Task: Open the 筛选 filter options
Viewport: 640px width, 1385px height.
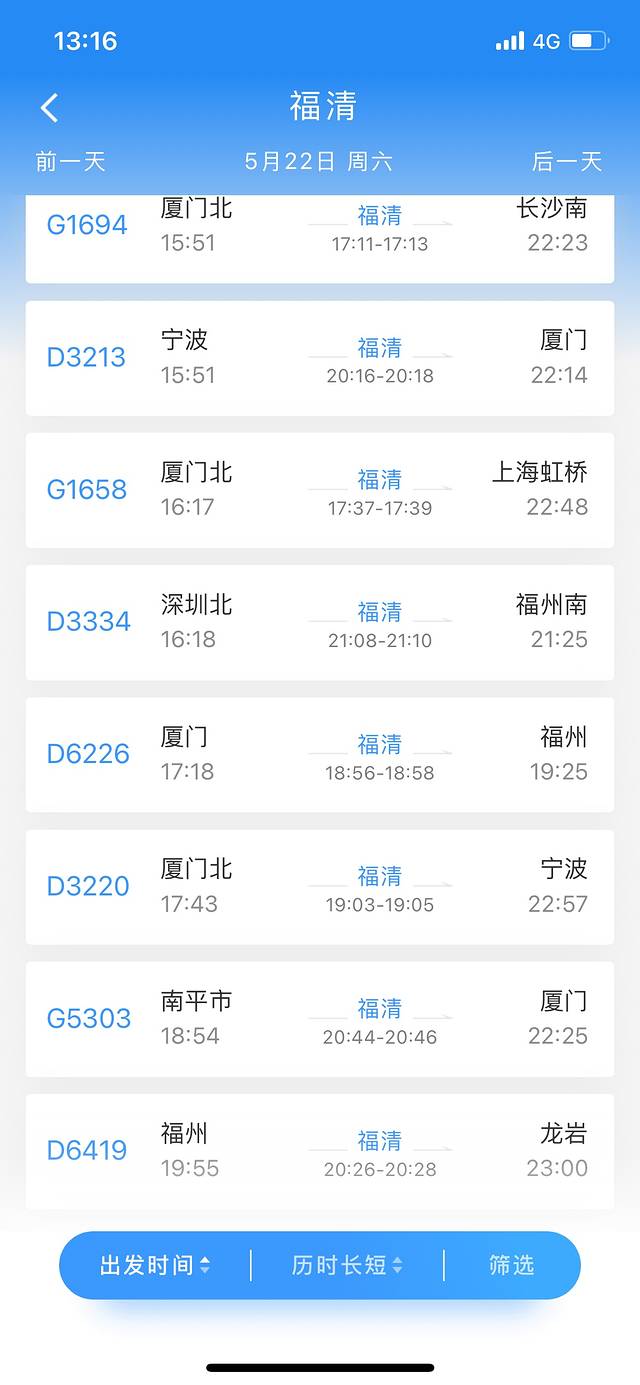Action: click(x=512, y=1265)
